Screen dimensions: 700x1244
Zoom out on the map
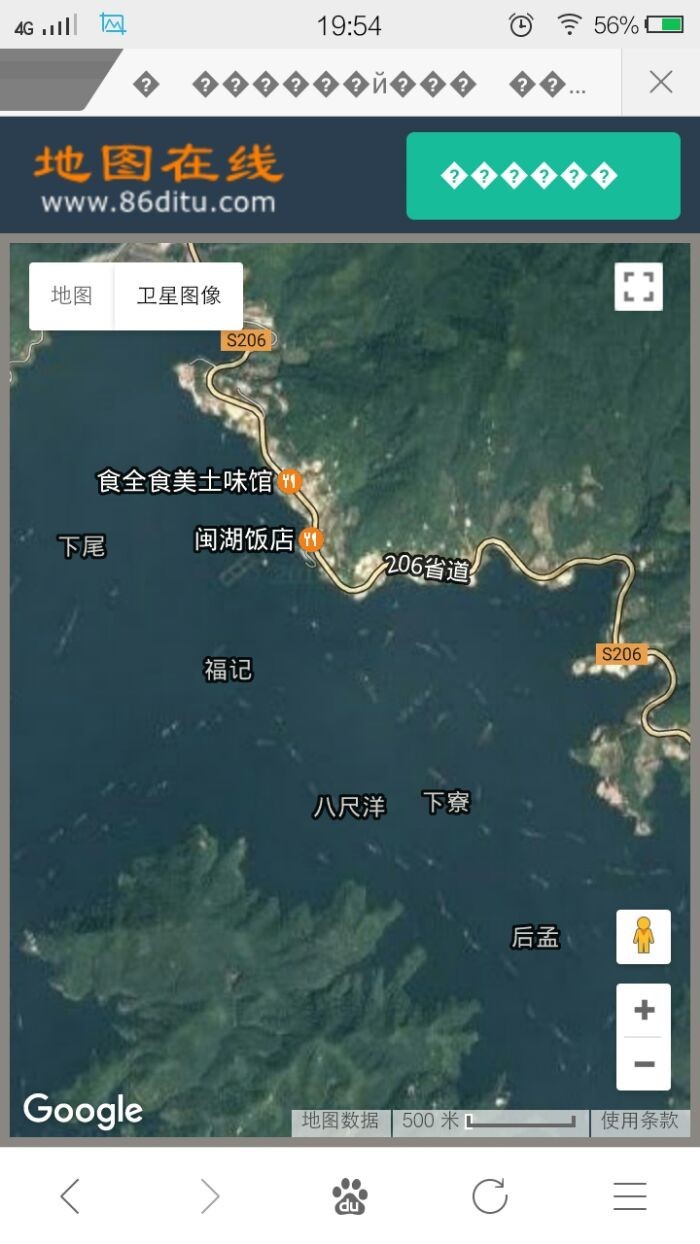[644, 1064]
